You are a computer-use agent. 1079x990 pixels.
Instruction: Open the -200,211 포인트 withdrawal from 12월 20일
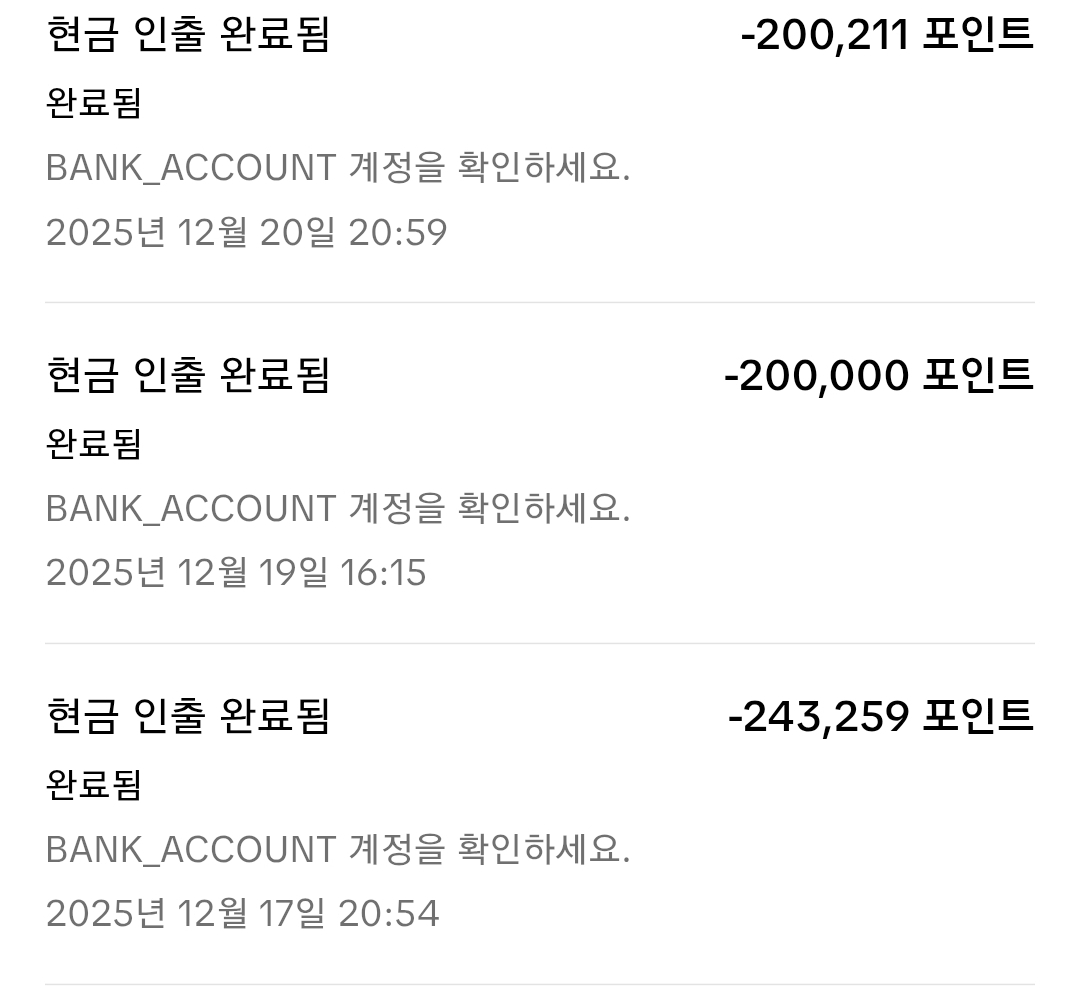point(539,135)
